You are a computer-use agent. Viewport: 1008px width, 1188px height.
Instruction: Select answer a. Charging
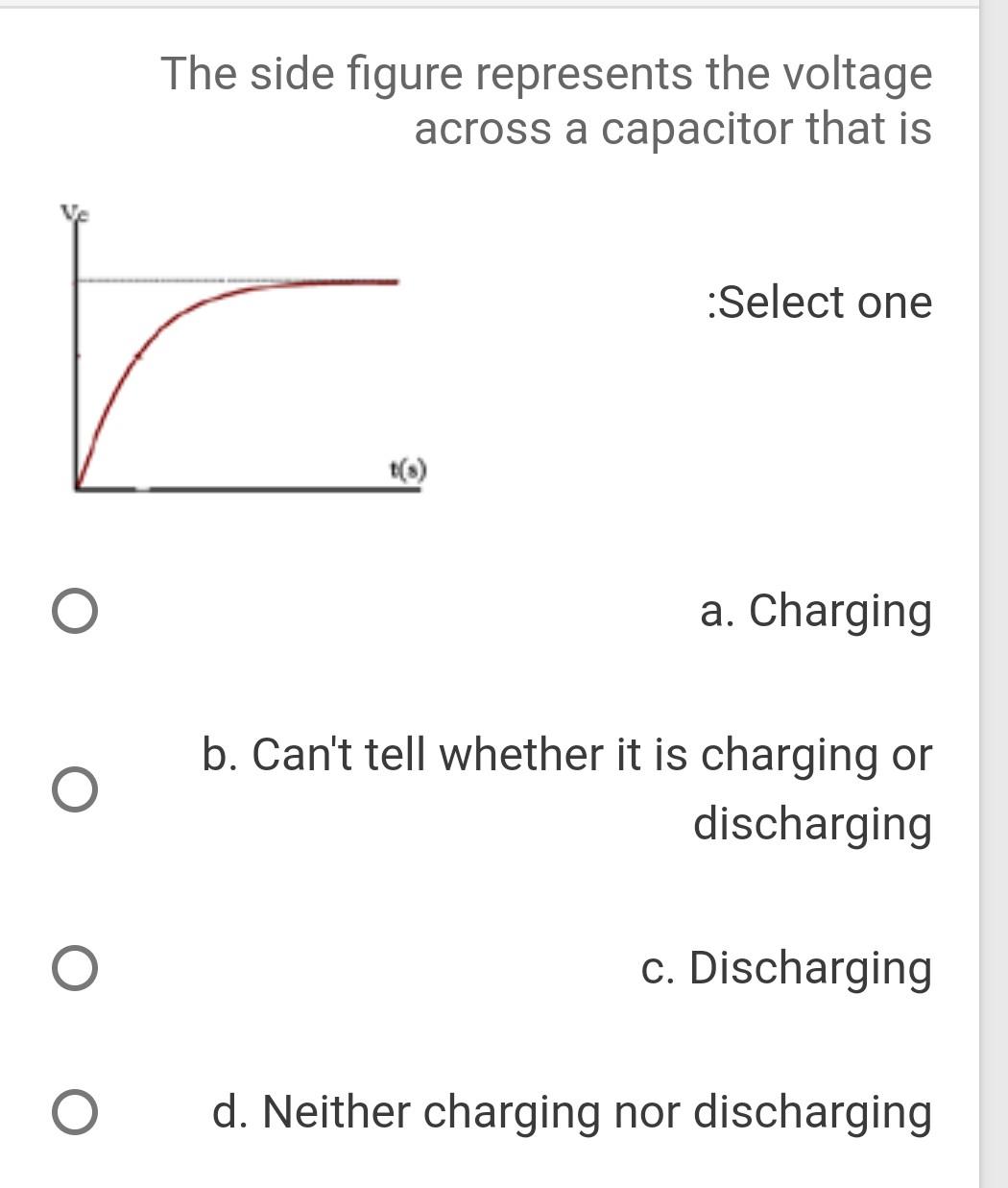[x=74, y=614]
